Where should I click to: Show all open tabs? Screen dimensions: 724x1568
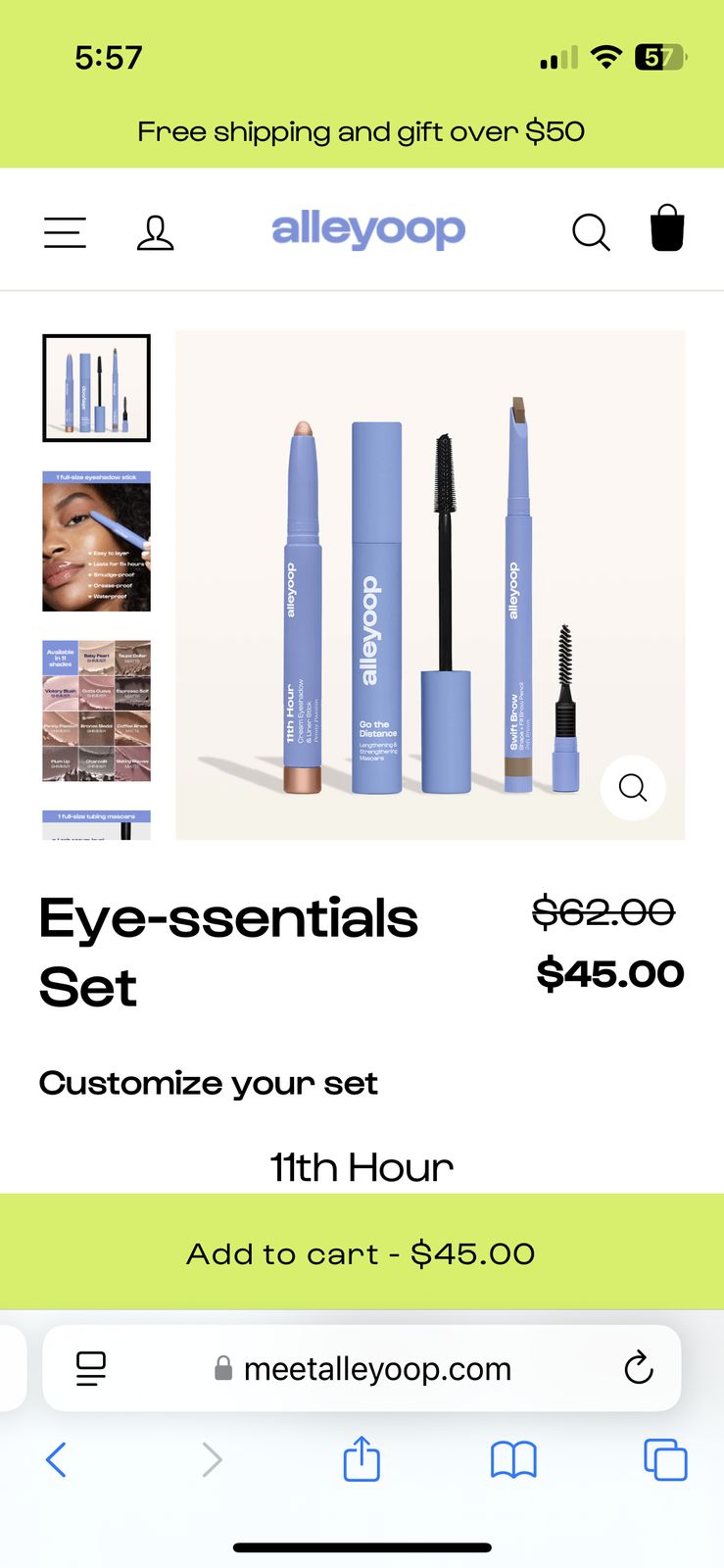[x=665, y=1459]
